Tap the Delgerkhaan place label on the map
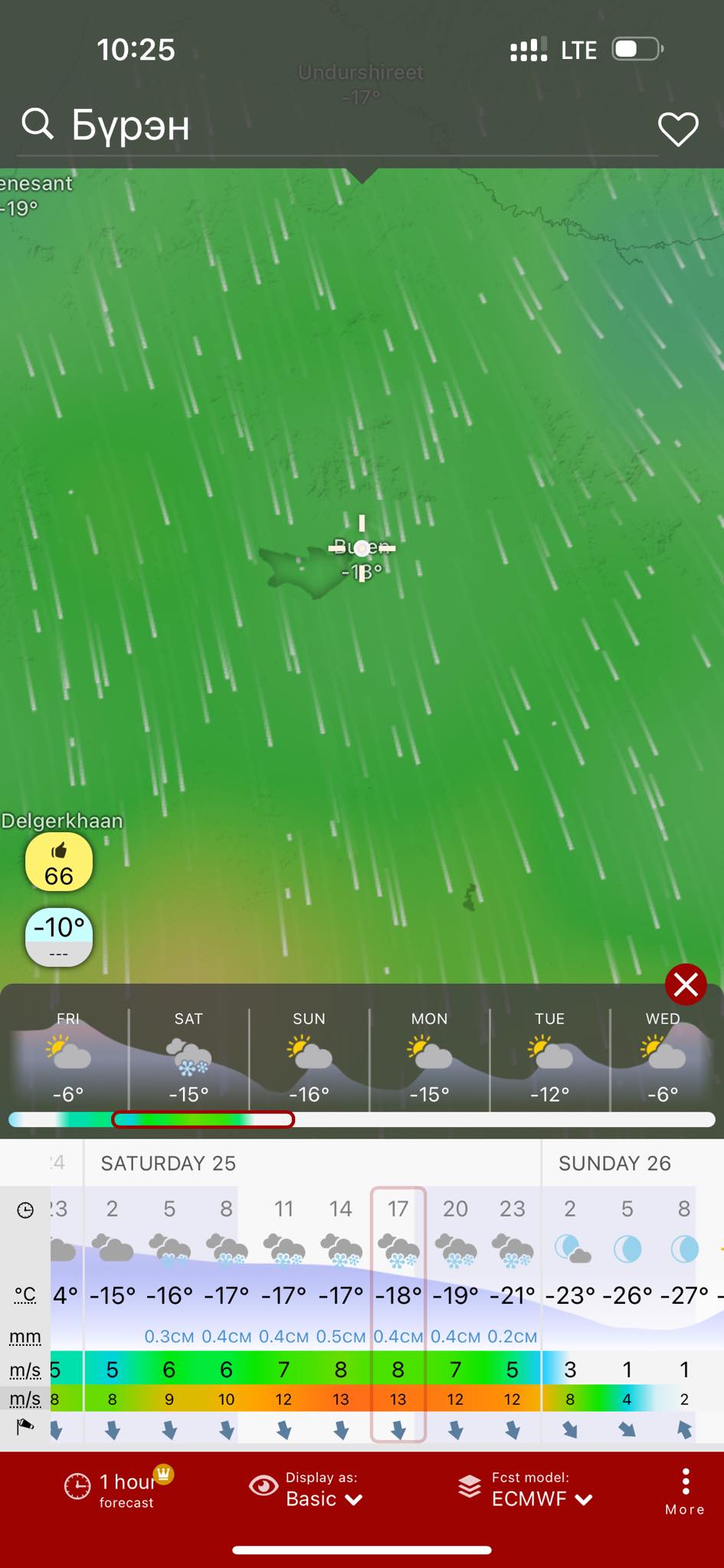 [61, 821]
